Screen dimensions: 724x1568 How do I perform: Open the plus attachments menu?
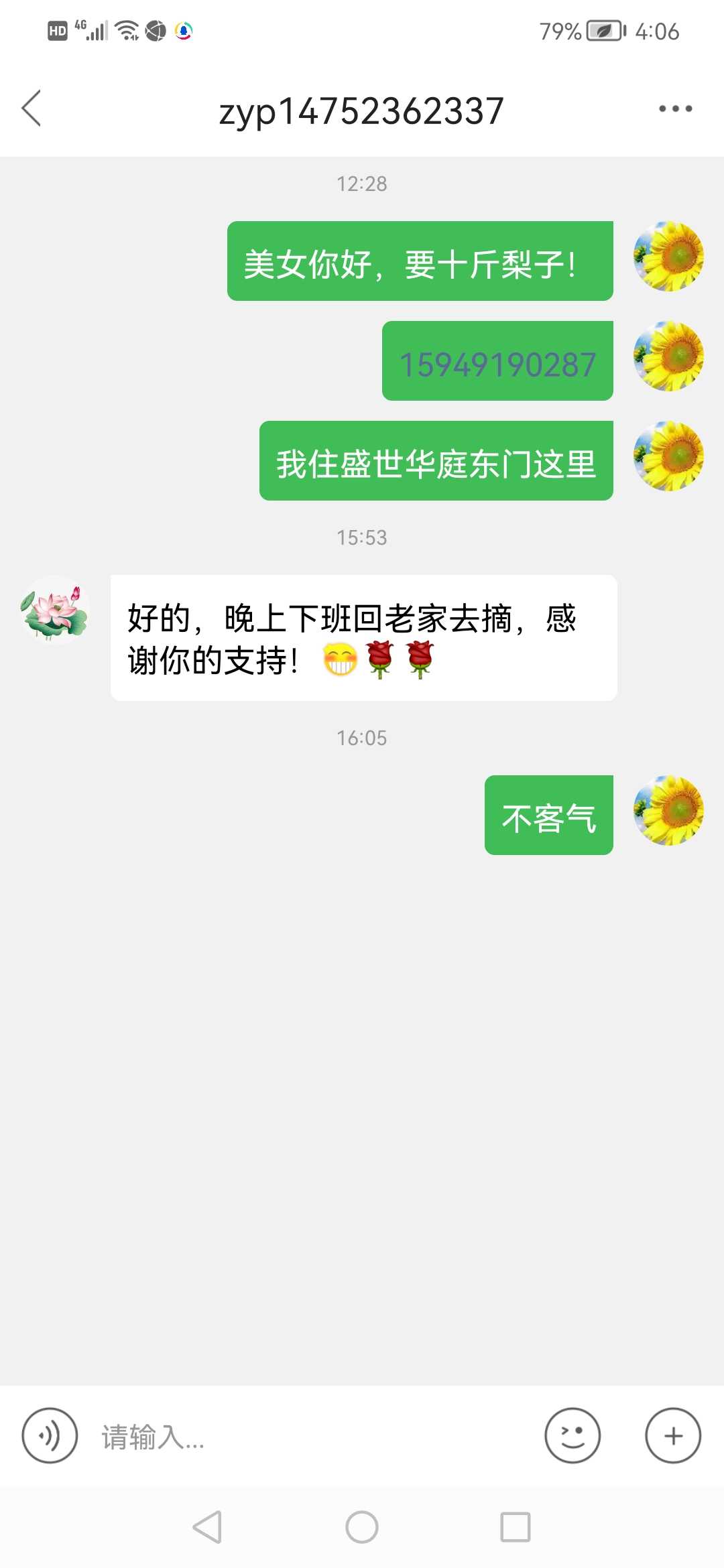point(673,1435)
